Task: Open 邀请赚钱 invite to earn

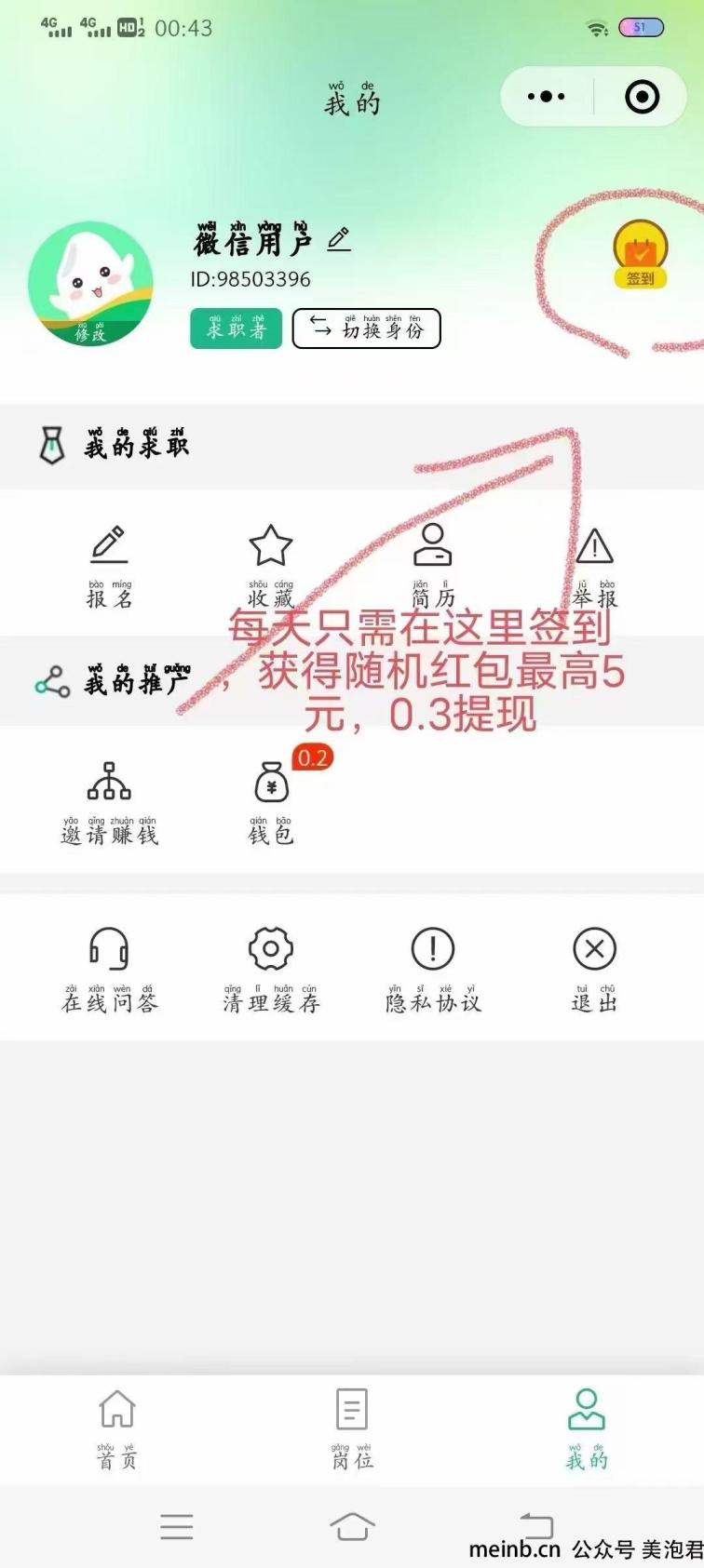Action: point(109,802)
